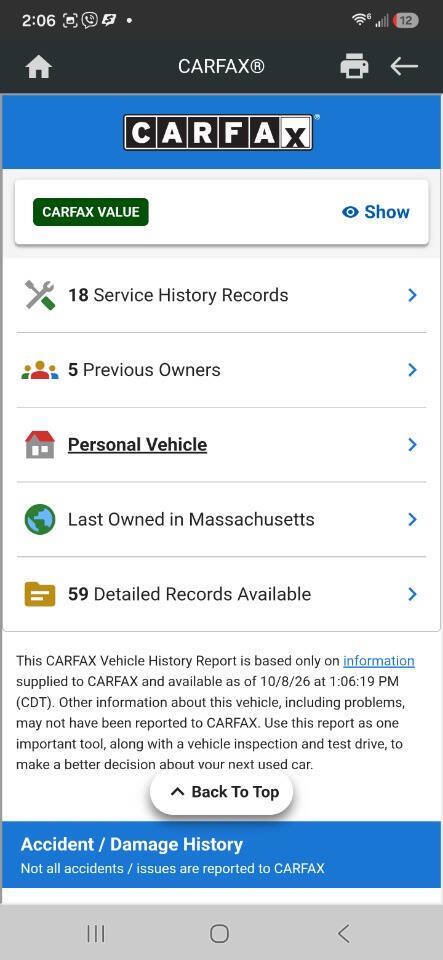443x960 pixels.
Task: Open the Personal Vehicle row
Action: (222, 444)
